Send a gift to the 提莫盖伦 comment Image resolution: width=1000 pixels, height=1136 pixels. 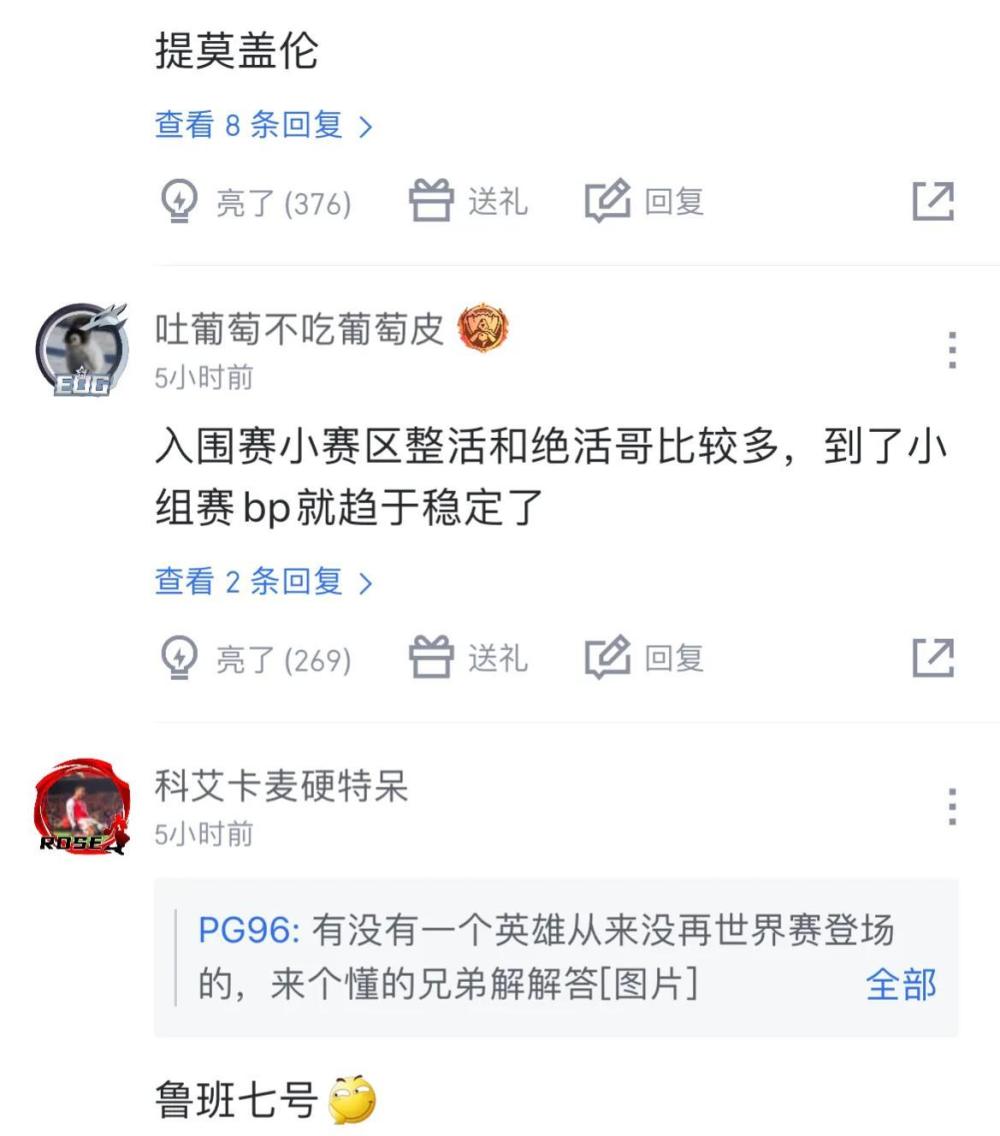[469, 203]
